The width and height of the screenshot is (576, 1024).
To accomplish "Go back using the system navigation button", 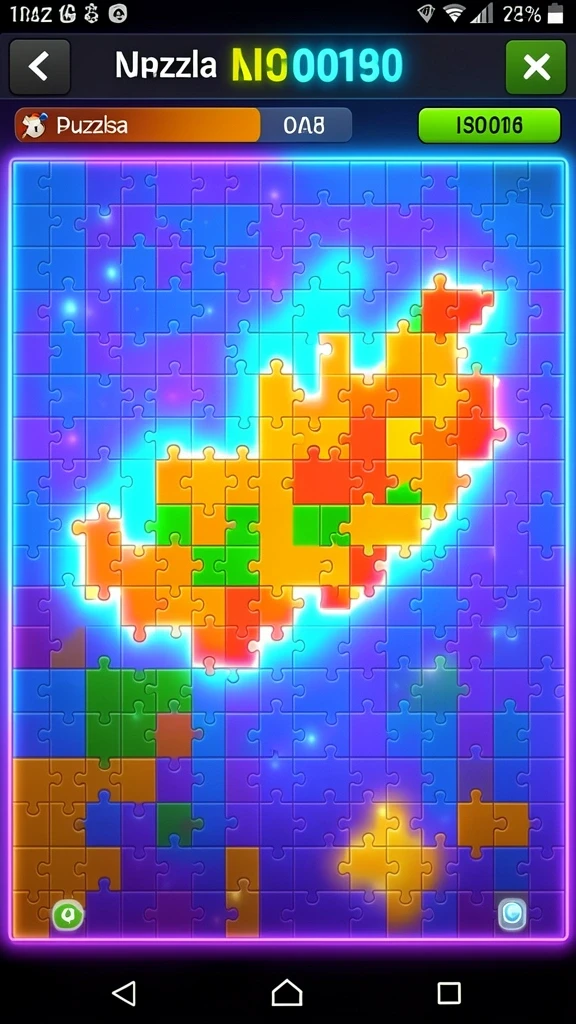I will pyautogui.click(x=124, y=993).
